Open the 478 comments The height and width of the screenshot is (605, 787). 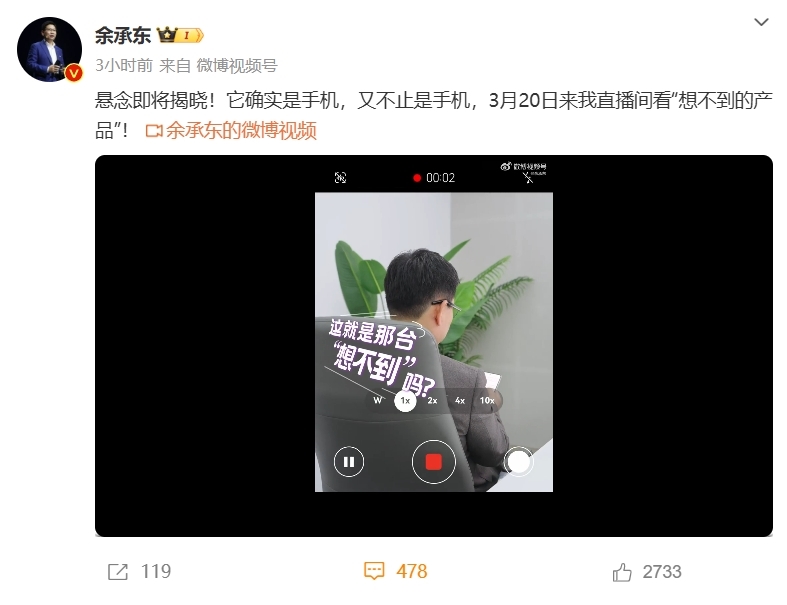(395, 571)
